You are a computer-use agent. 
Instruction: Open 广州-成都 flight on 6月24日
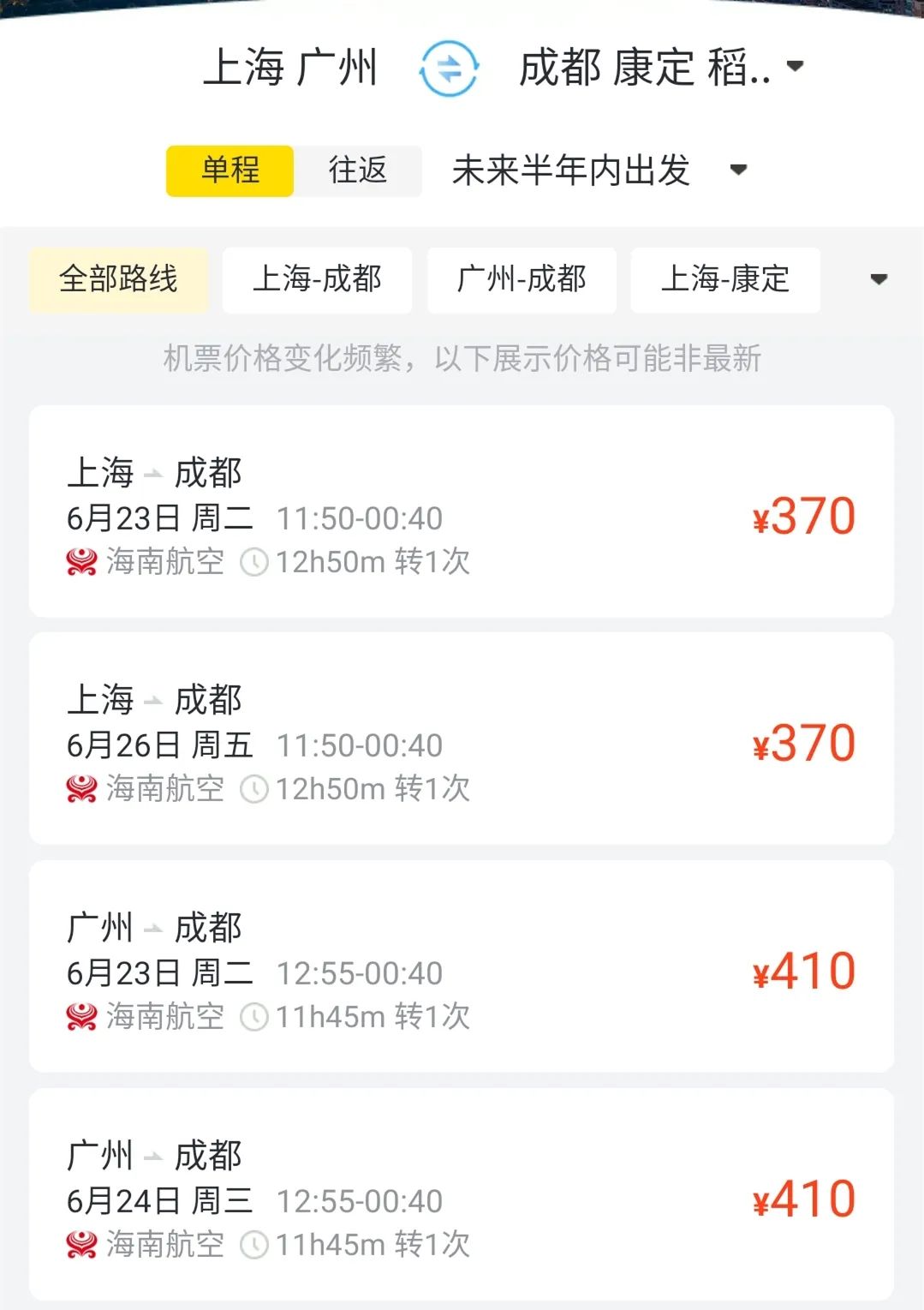(x=461, y=1194)
